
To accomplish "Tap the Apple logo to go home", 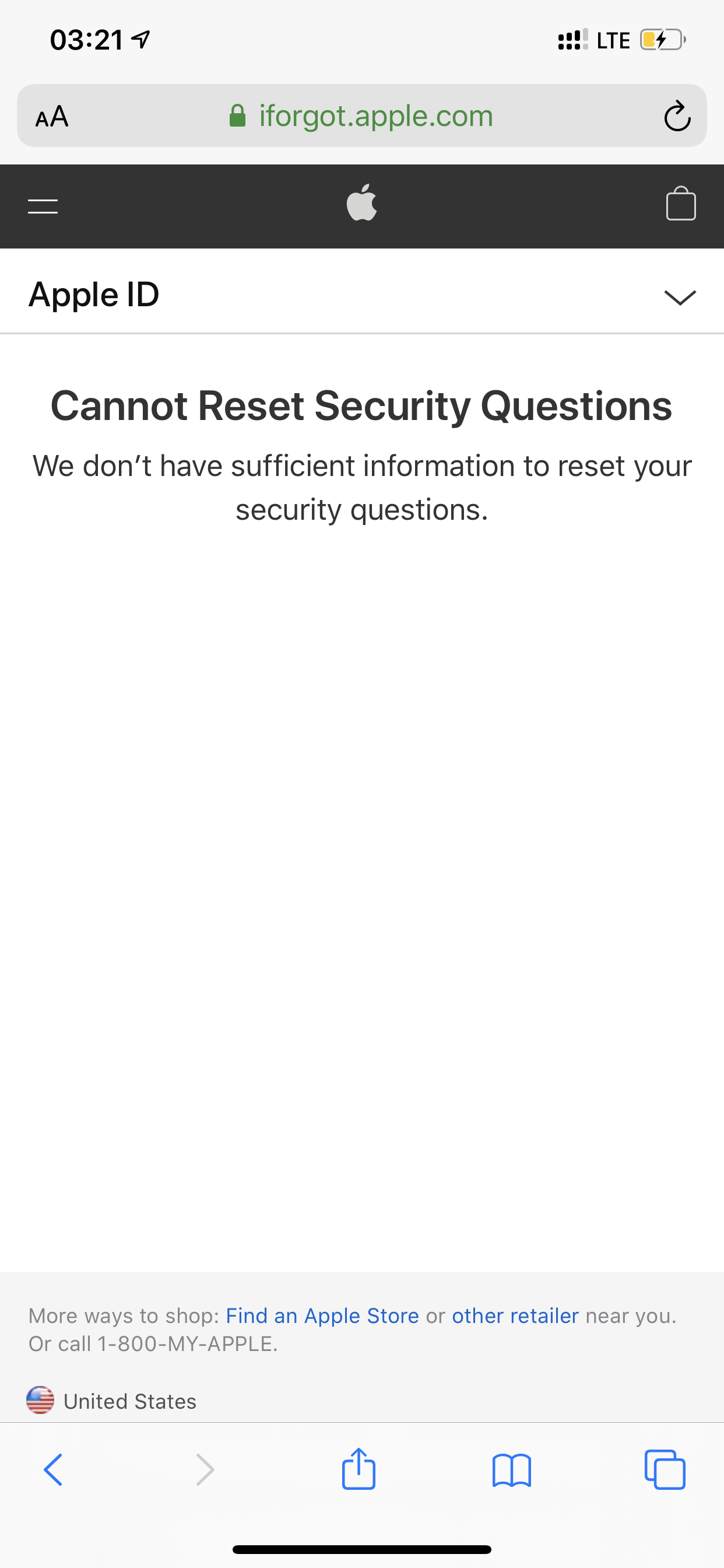I will coord(361,204).
